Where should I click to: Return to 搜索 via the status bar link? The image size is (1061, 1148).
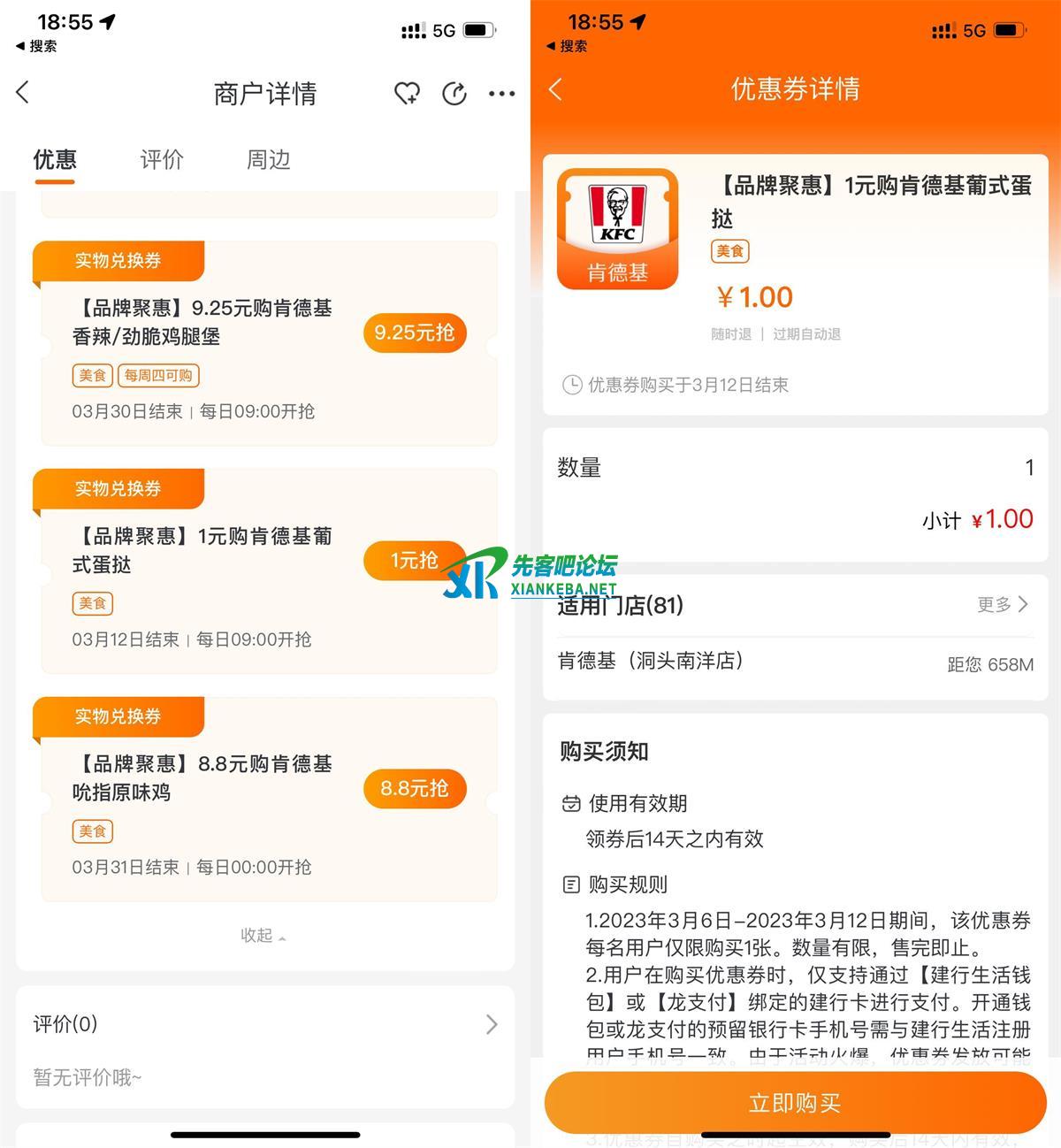pyautogui.click(x=35, y=46)
